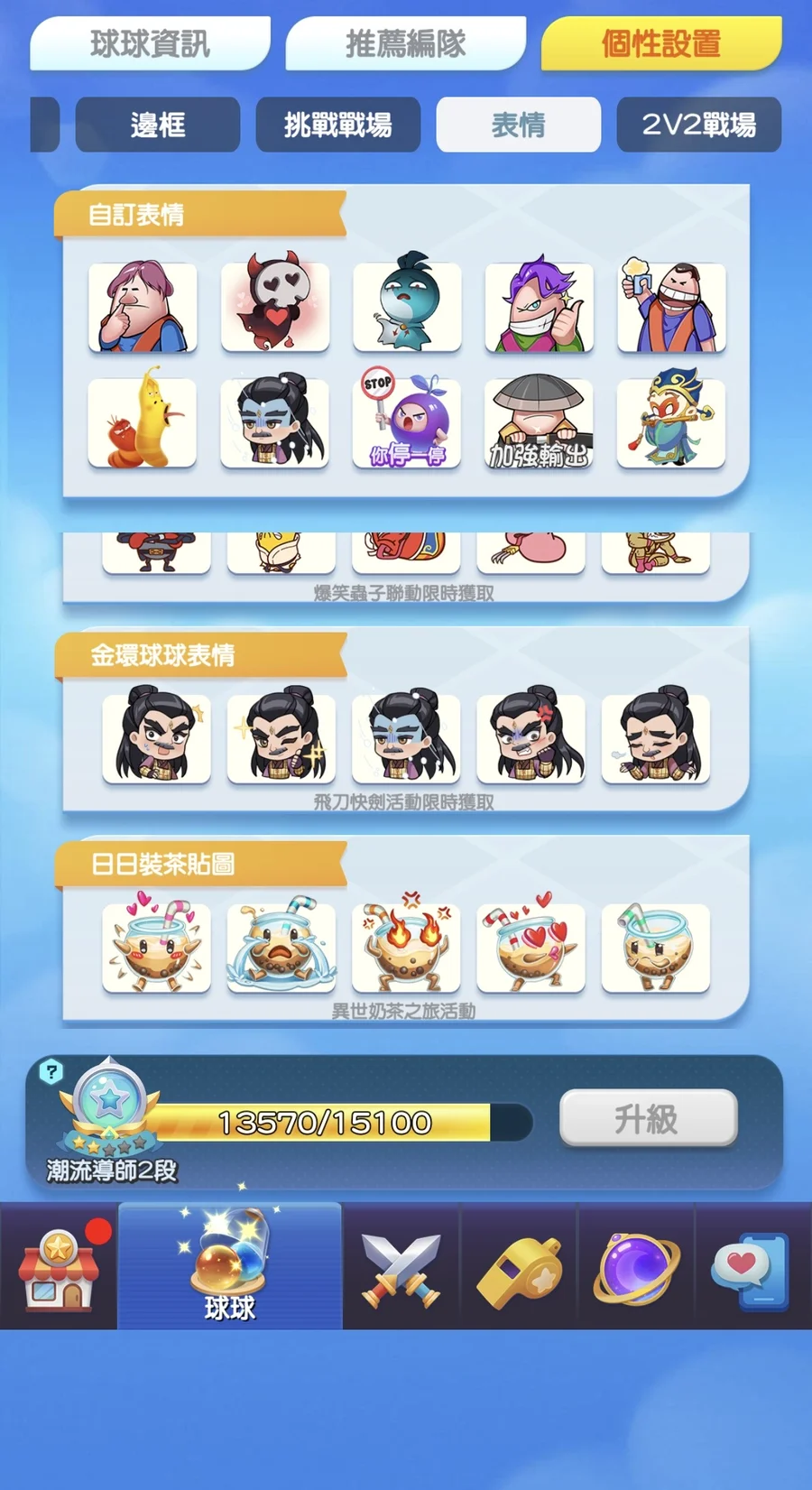Choose the flaming angry milk tea sticker
Screen dimensions: 812x1490
406,948
